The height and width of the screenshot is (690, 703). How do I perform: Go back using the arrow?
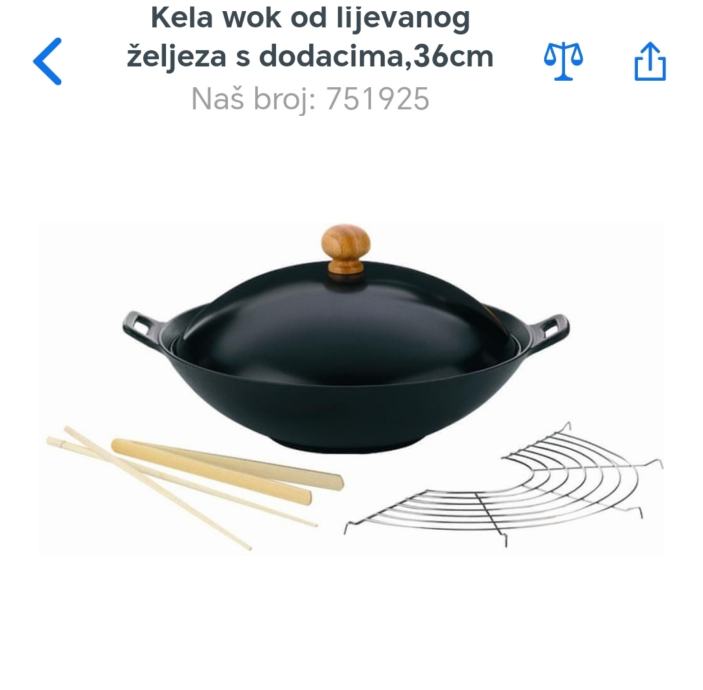point(47,62)
